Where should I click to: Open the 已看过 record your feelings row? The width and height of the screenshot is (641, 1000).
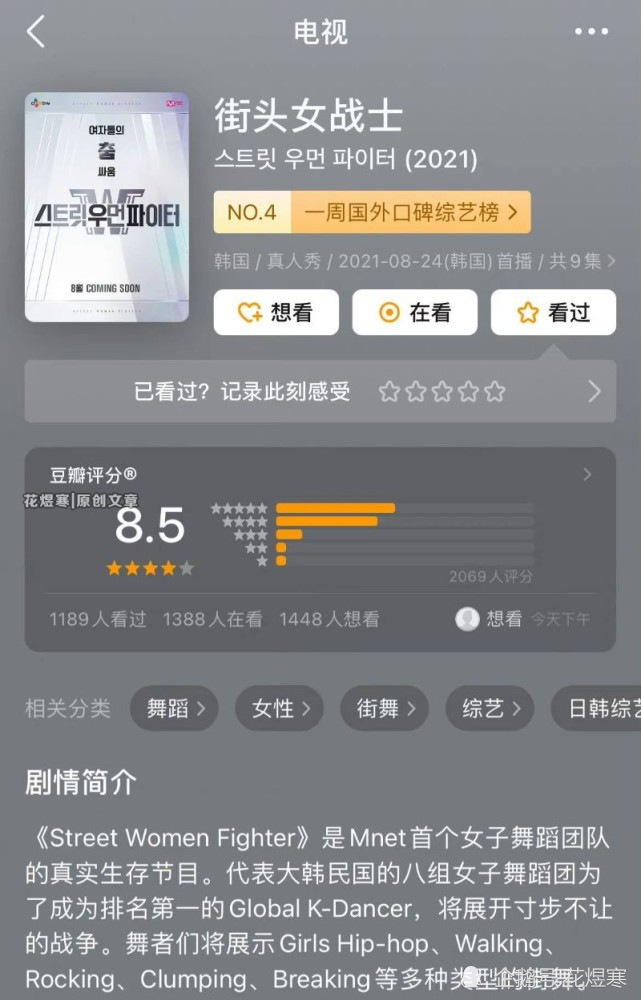pyautogui.click(x=320, y=391)
